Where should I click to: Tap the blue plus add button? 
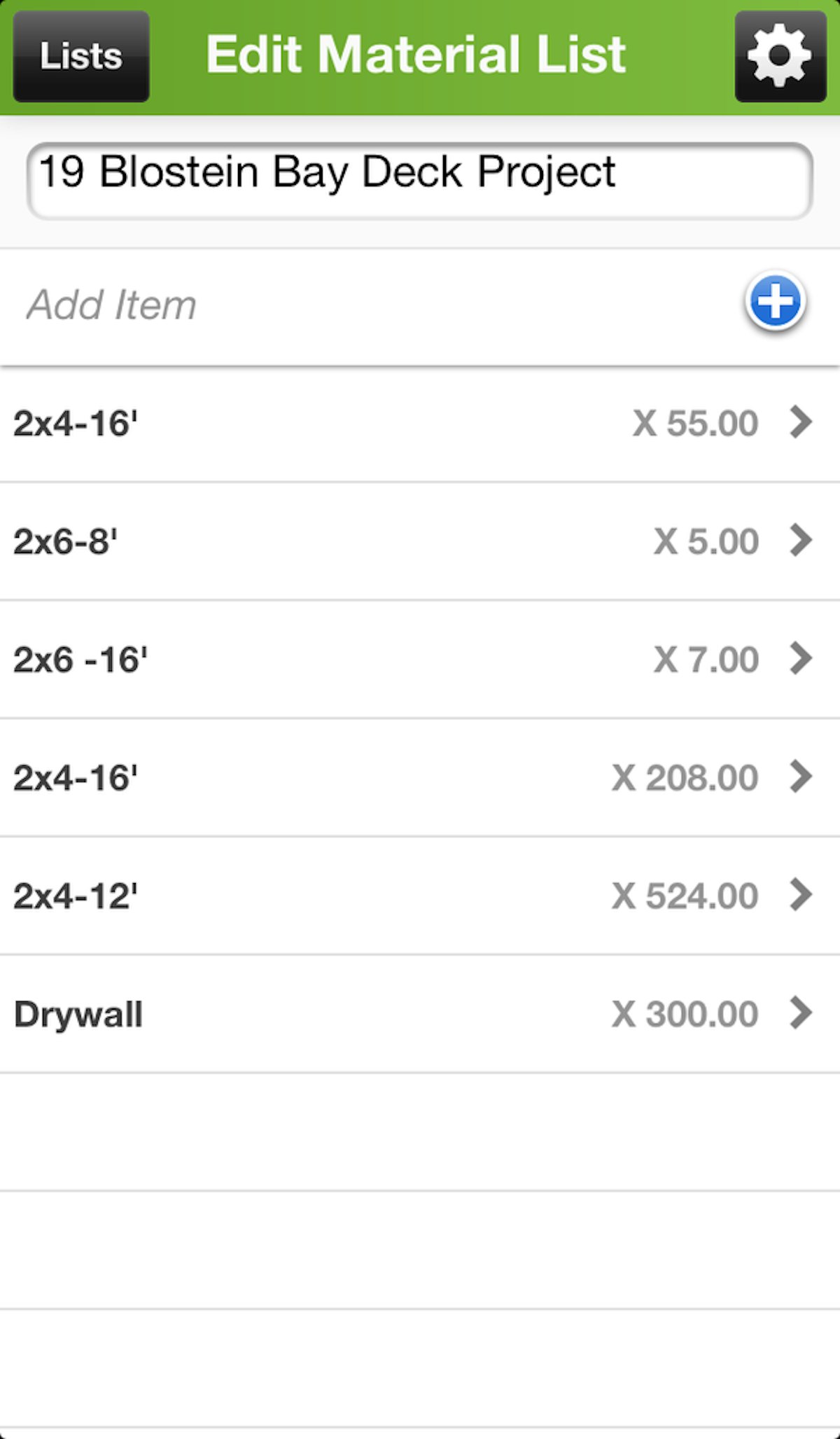[x=775, y=303]
